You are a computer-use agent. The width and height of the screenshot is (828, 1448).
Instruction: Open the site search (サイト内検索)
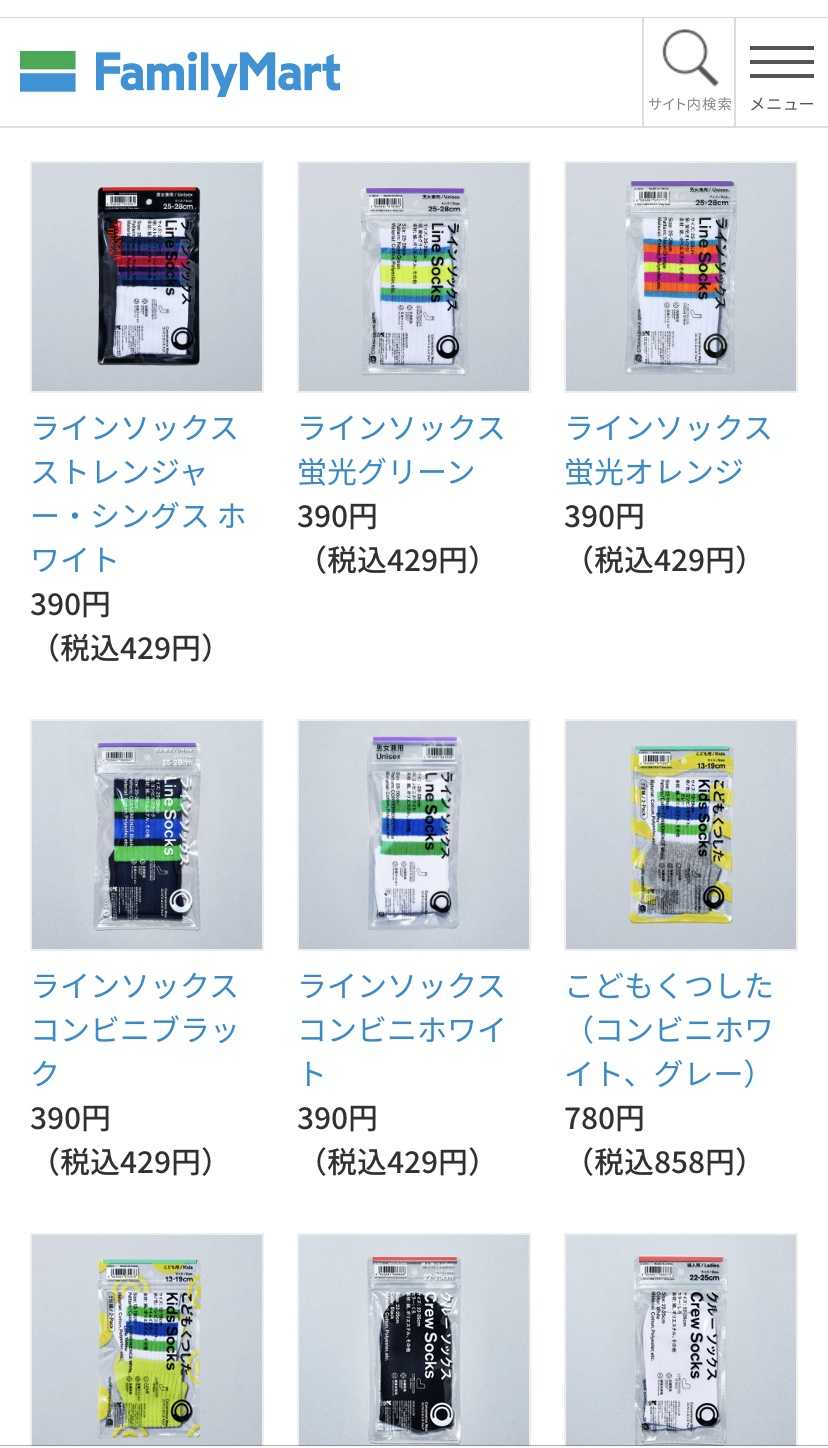689,72
